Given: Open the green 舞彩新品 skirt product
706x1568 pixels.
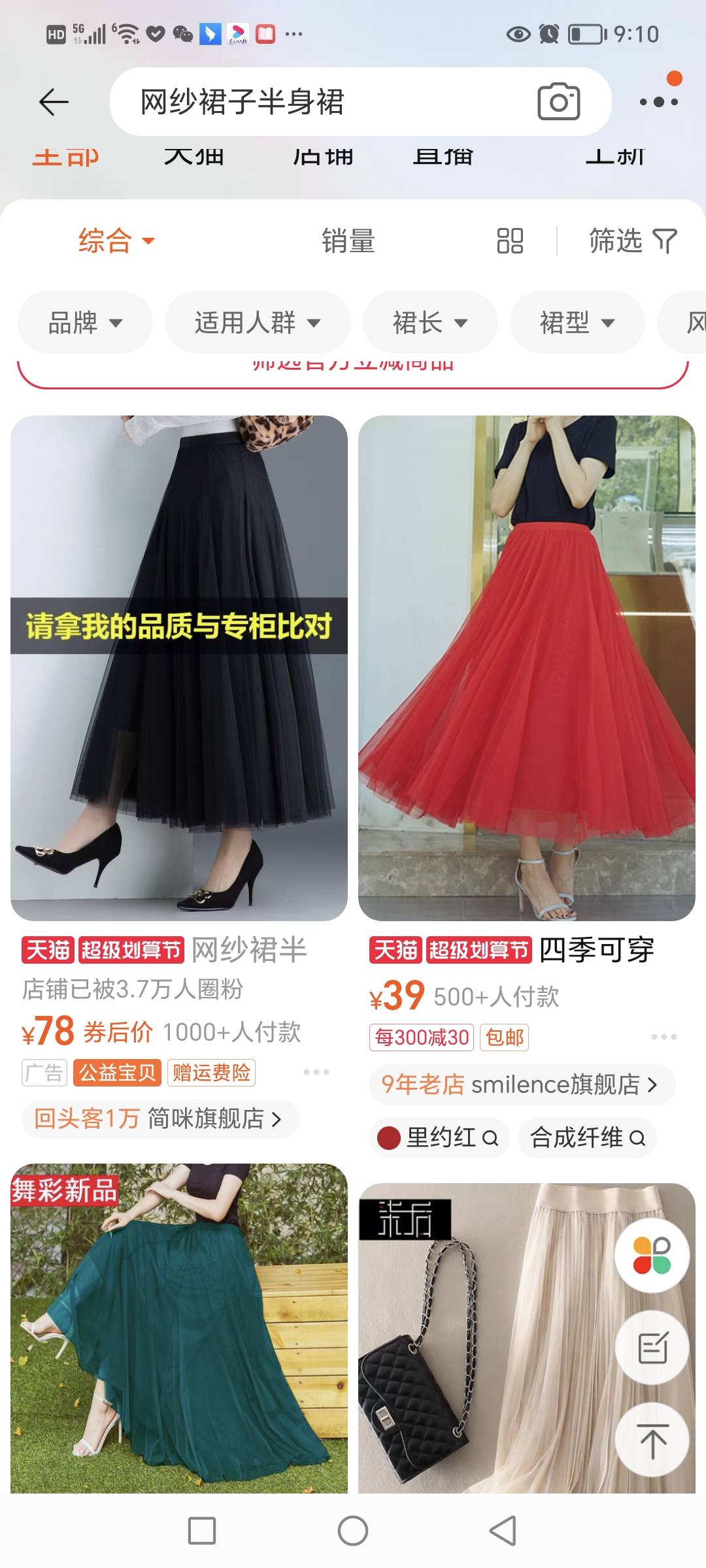Looking at the screenshot, I should pyautogui.click(x=179, y=1326).
